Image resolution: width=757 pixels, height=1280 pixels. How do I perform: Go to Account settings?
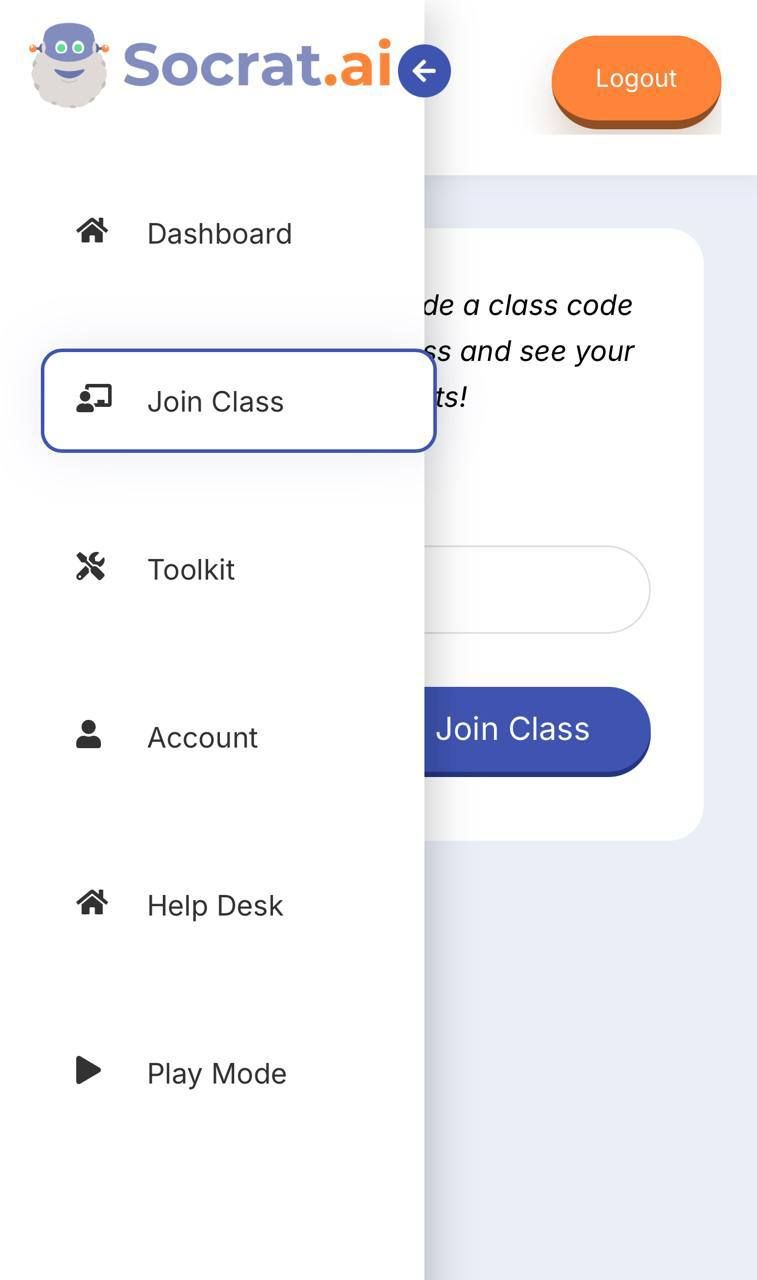click(x=202, y=737)
